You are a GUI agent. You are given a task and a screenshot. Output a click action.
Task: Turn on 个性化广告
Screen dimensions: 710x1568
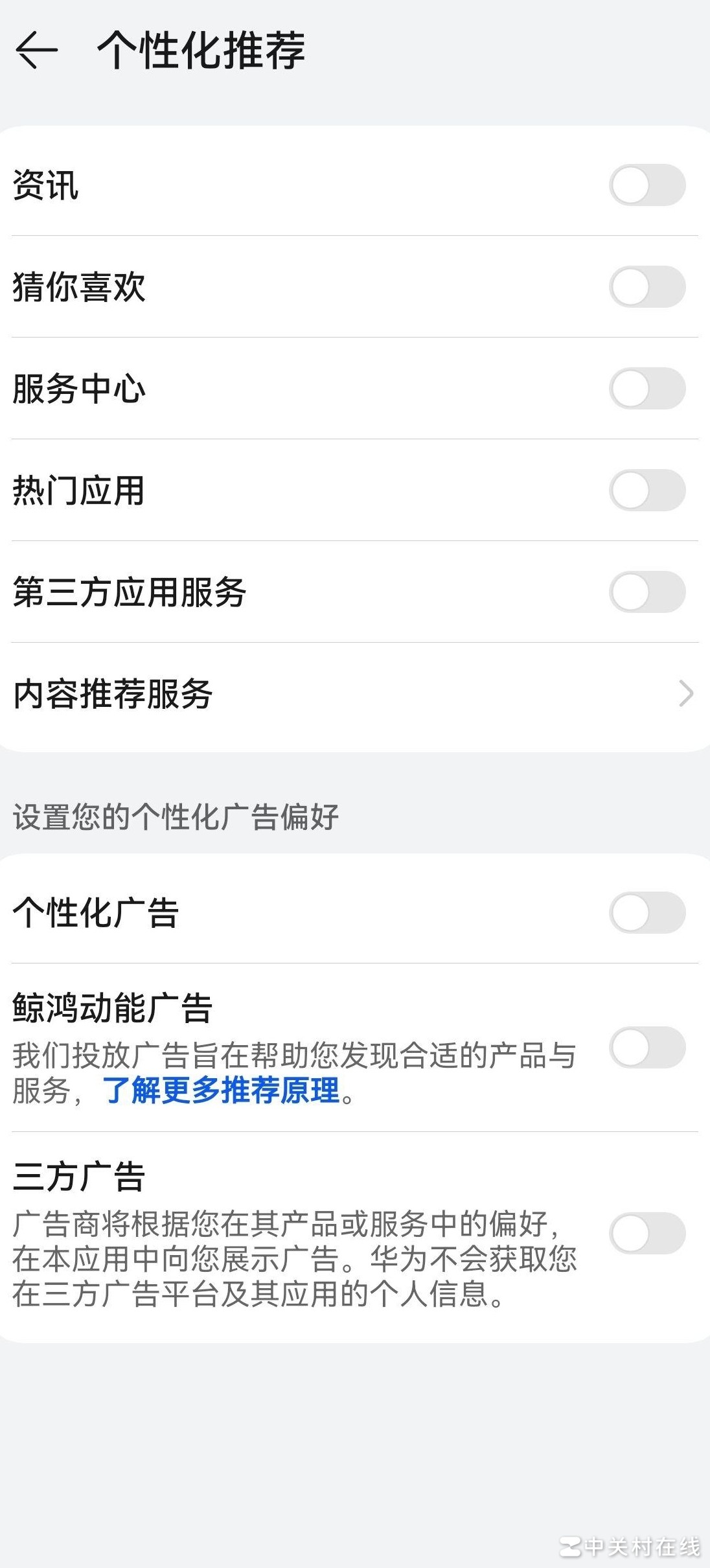tap(647, 913)
